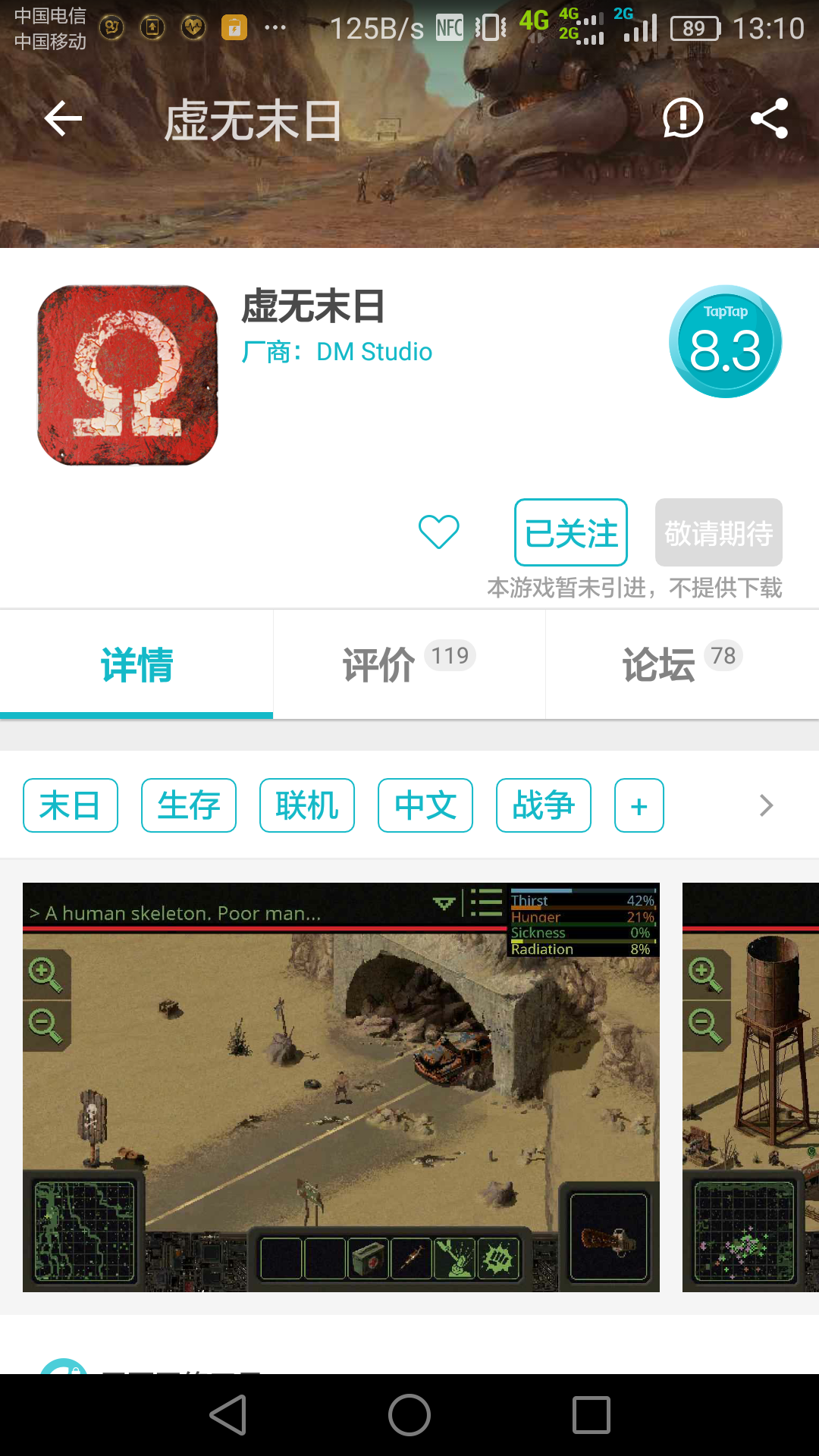
Task: Tap the 已关注 follow button
Action: (x=571, y=532)
